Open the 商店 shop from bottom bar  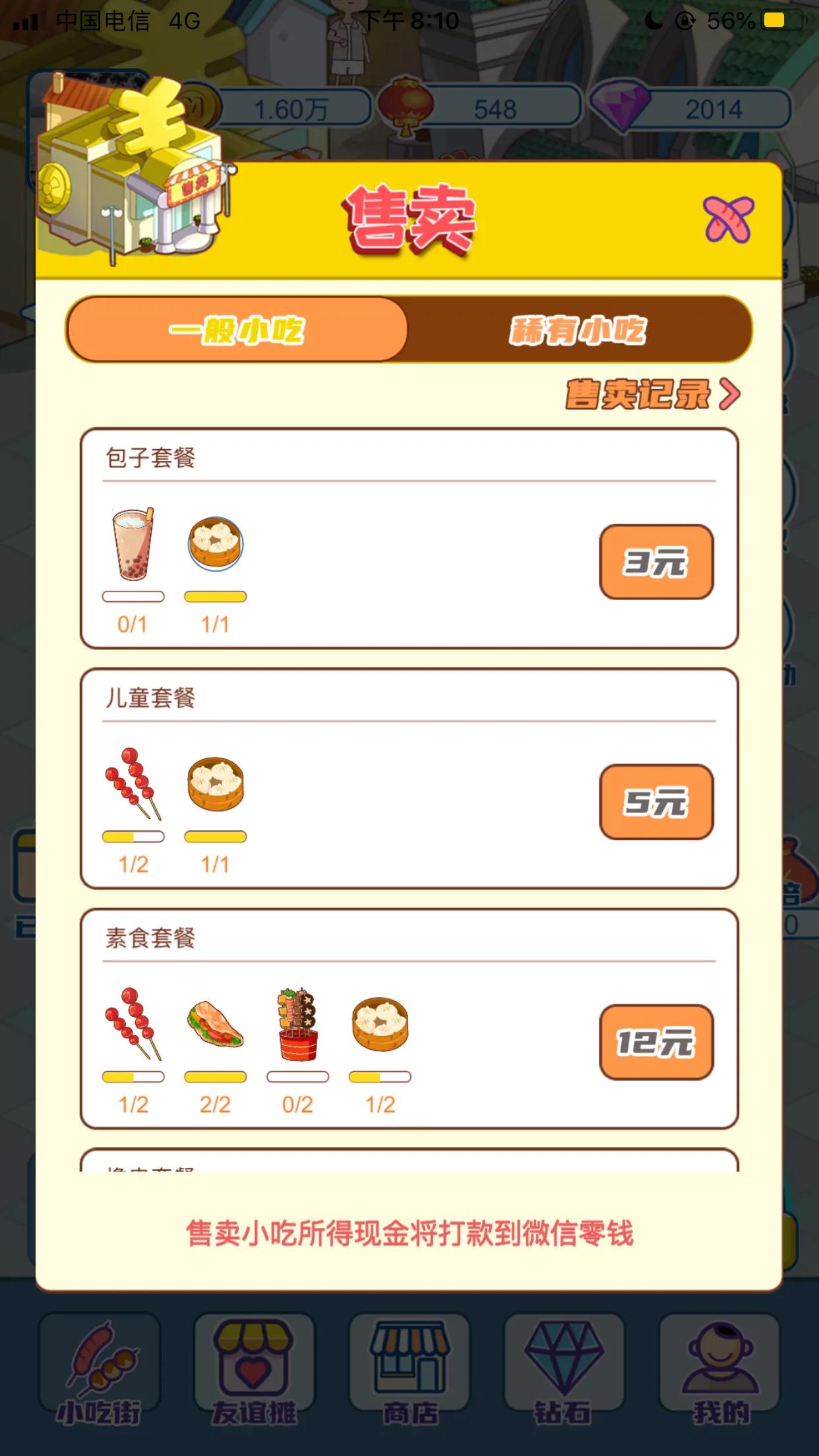[x=409, y=1375]
